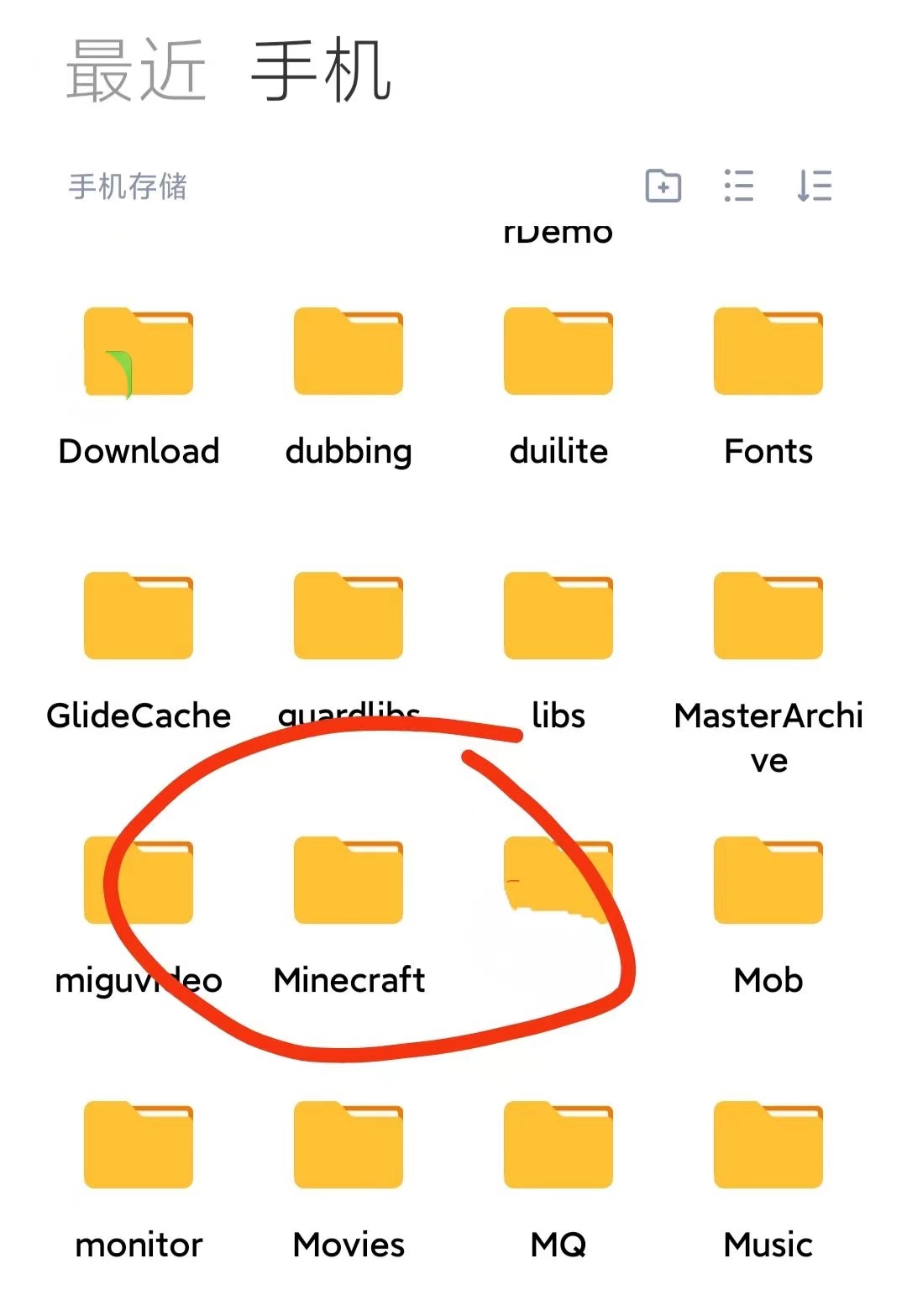Open the Minecraft folder
Screen dimensions: 907x1316
coord(349,881)
